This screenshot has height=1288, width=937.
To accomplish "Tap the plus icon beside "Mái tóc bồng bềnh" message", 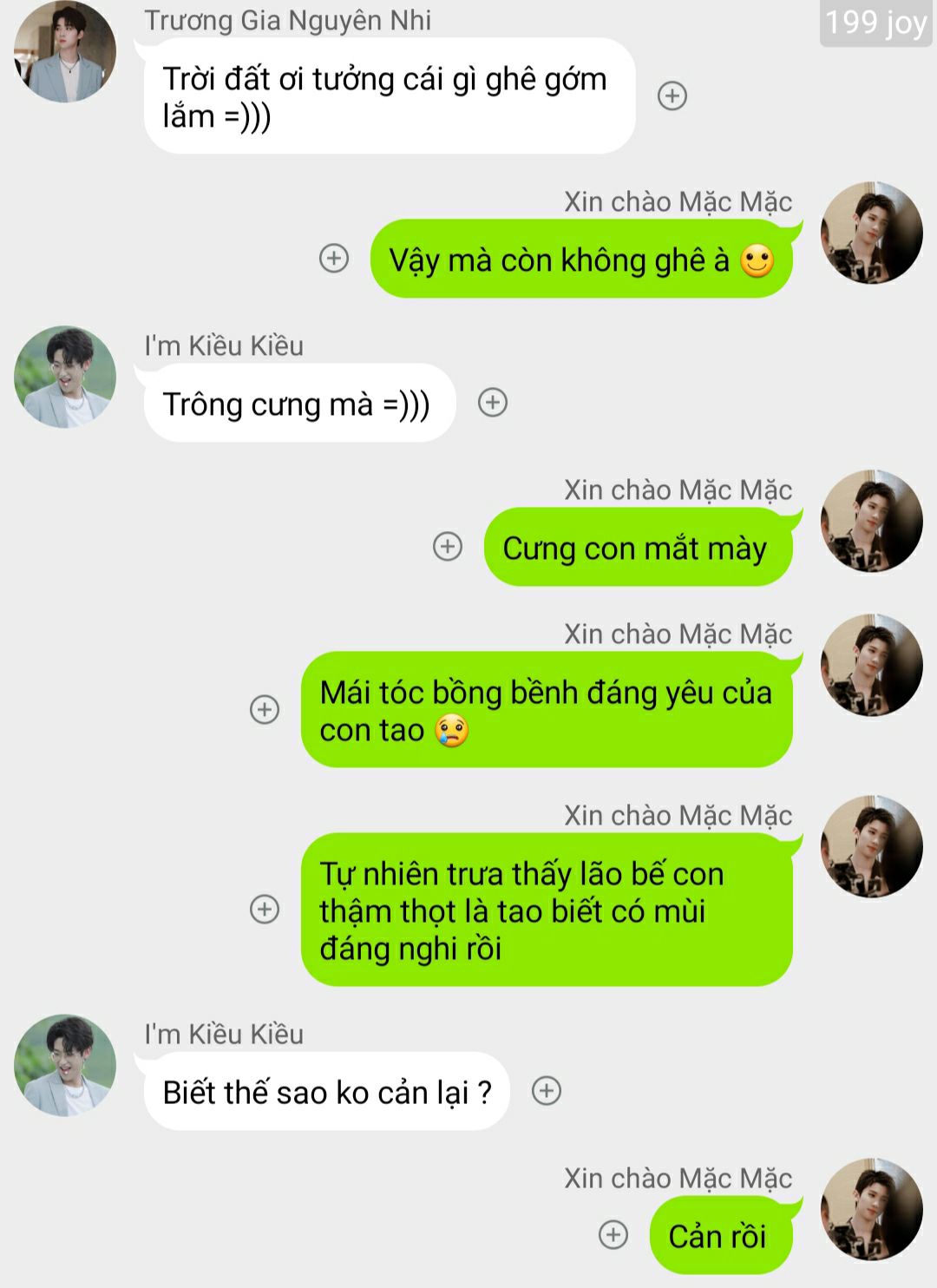I will [265, 709].
